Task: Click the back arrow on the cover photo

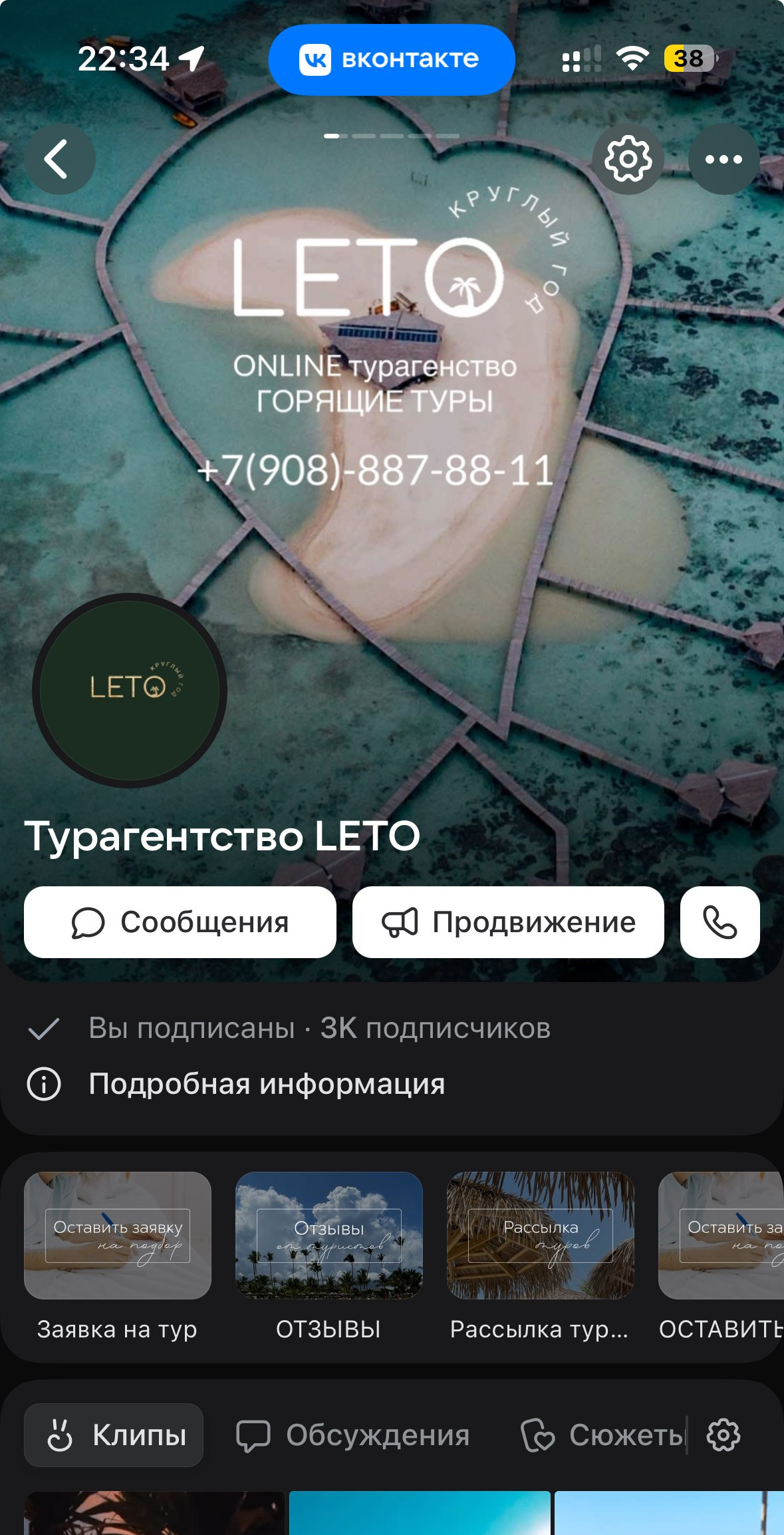Action: click(x=60, y=160)
